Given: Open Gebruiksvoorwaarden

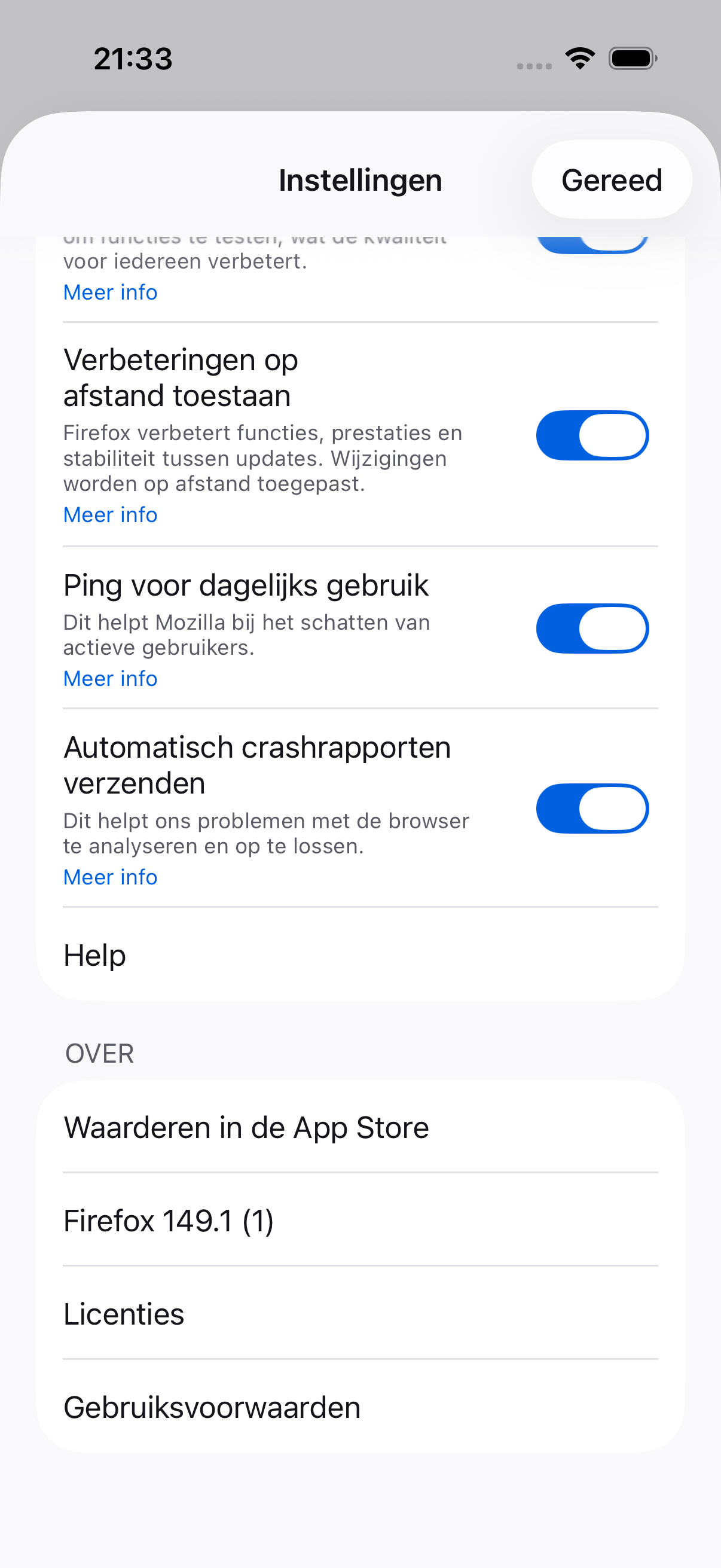Looking at the screenshot, I should click(360, 1407).
